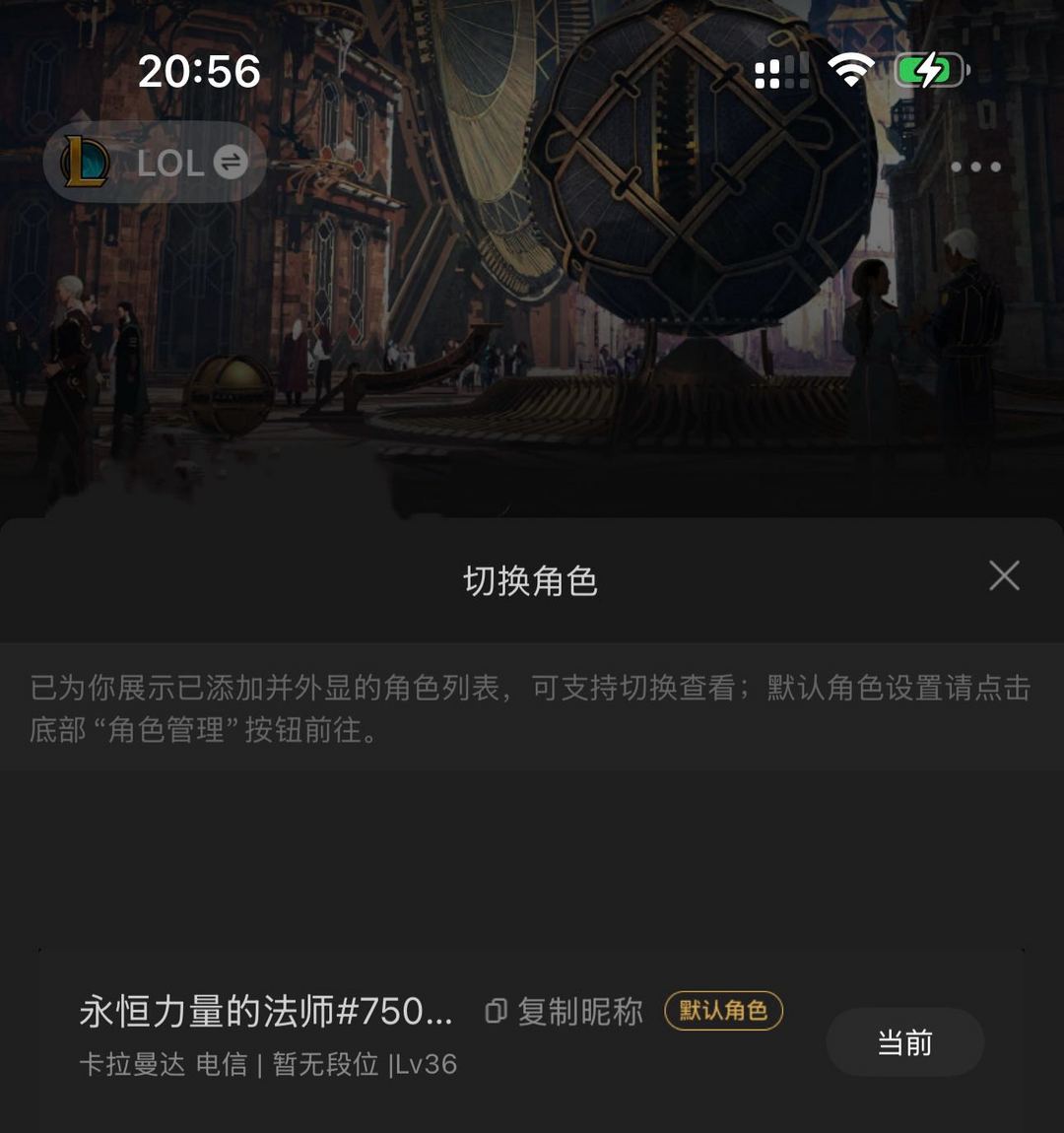
Task: Tap the 当前 button on the role
Action: coord(904,1042)
